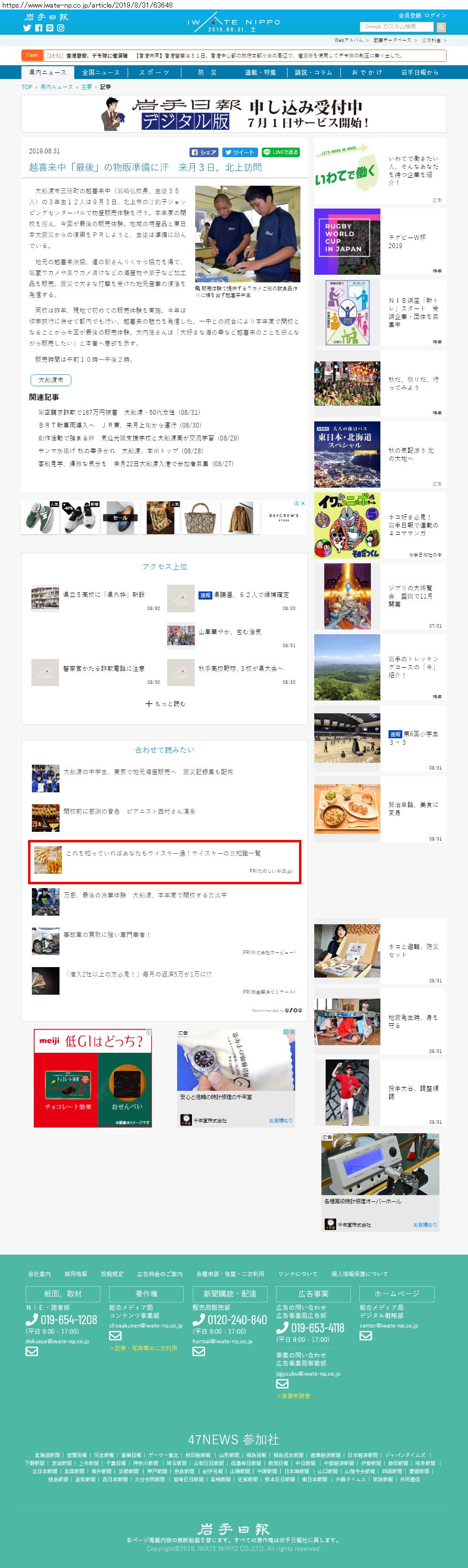Screen dimensions: 468x1568
Task: Tap the TOP breadcrumb link
Action: 27,87
